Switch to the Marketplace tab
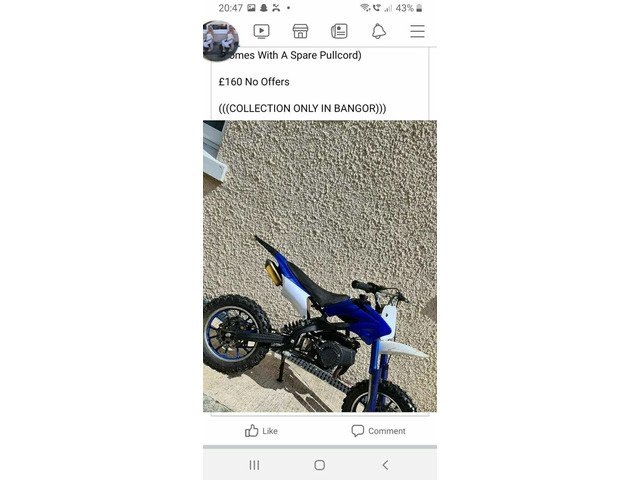640x480 pixels. [300, 31]
